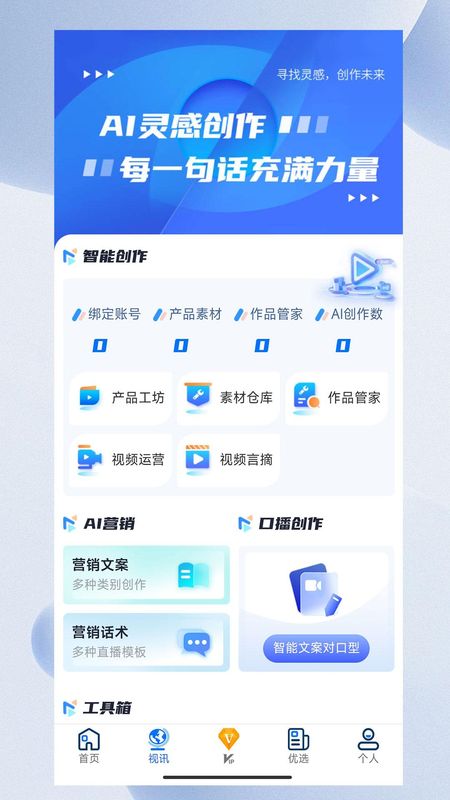Image resolution: width=450 pixels, height=800 pixels.
Task: Go to the 优选 tab
Action: click(x=298, y=746)
